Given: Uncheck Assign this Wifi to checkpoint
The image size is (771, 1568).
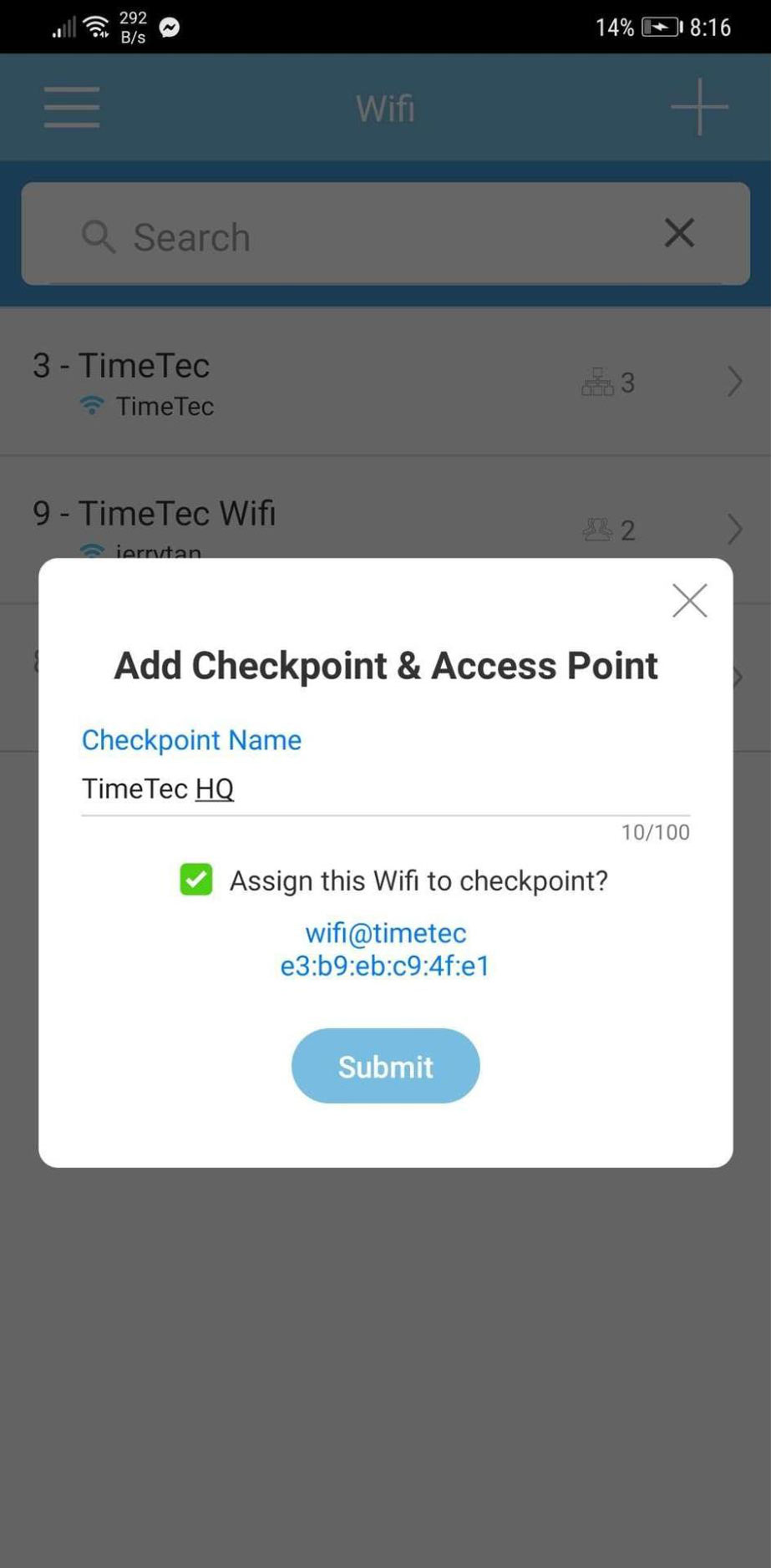Looking at the screenshot, I should 196,880.
